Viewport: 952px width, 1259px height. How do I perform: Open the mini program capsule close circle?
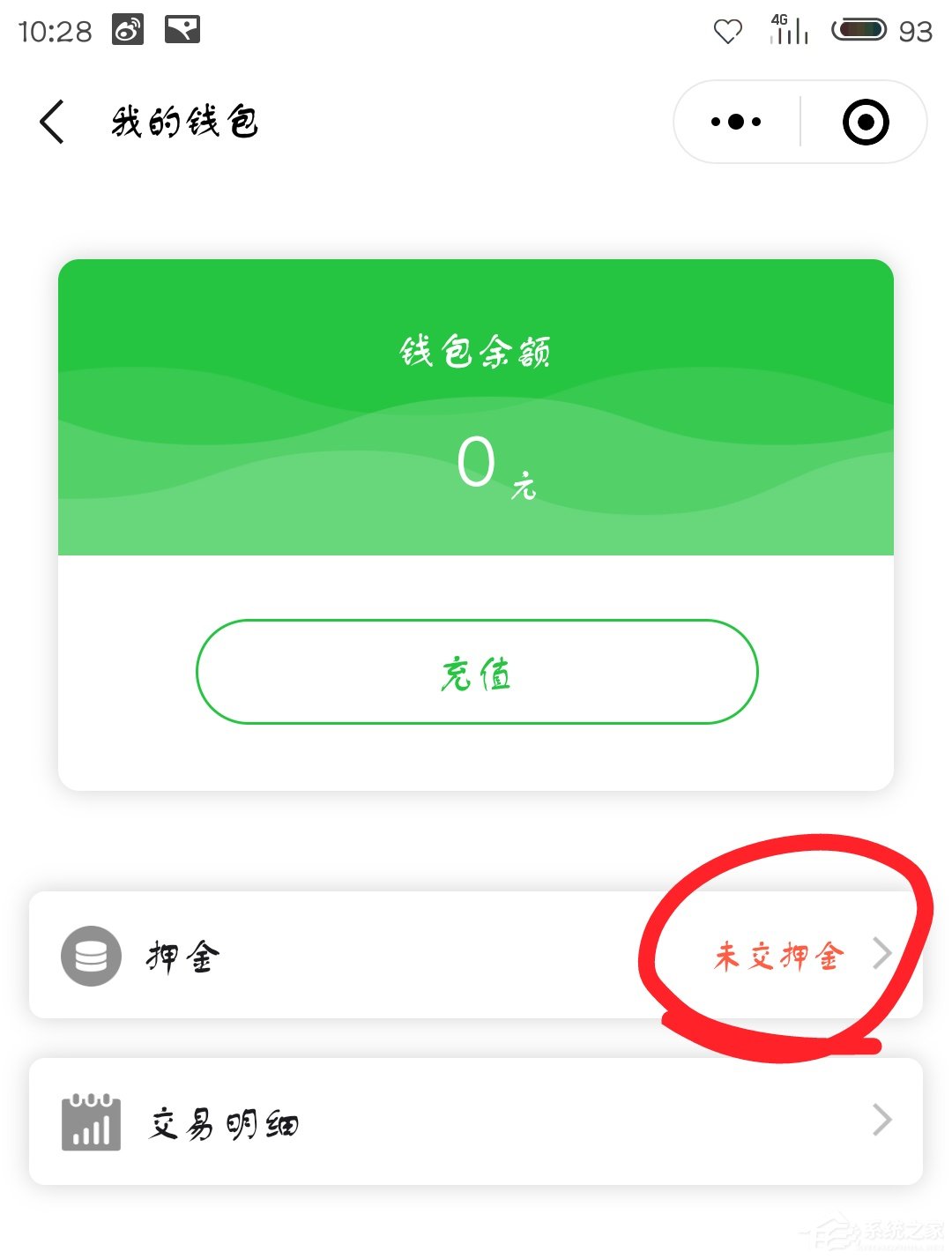point(863,122)
